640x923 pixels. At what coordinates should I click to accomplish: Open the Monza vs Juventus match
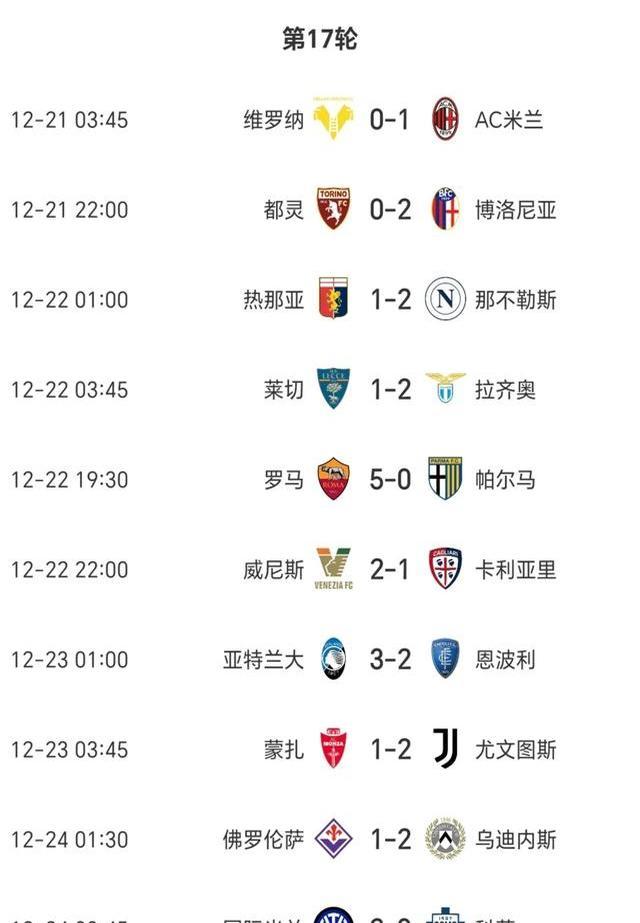389,750
